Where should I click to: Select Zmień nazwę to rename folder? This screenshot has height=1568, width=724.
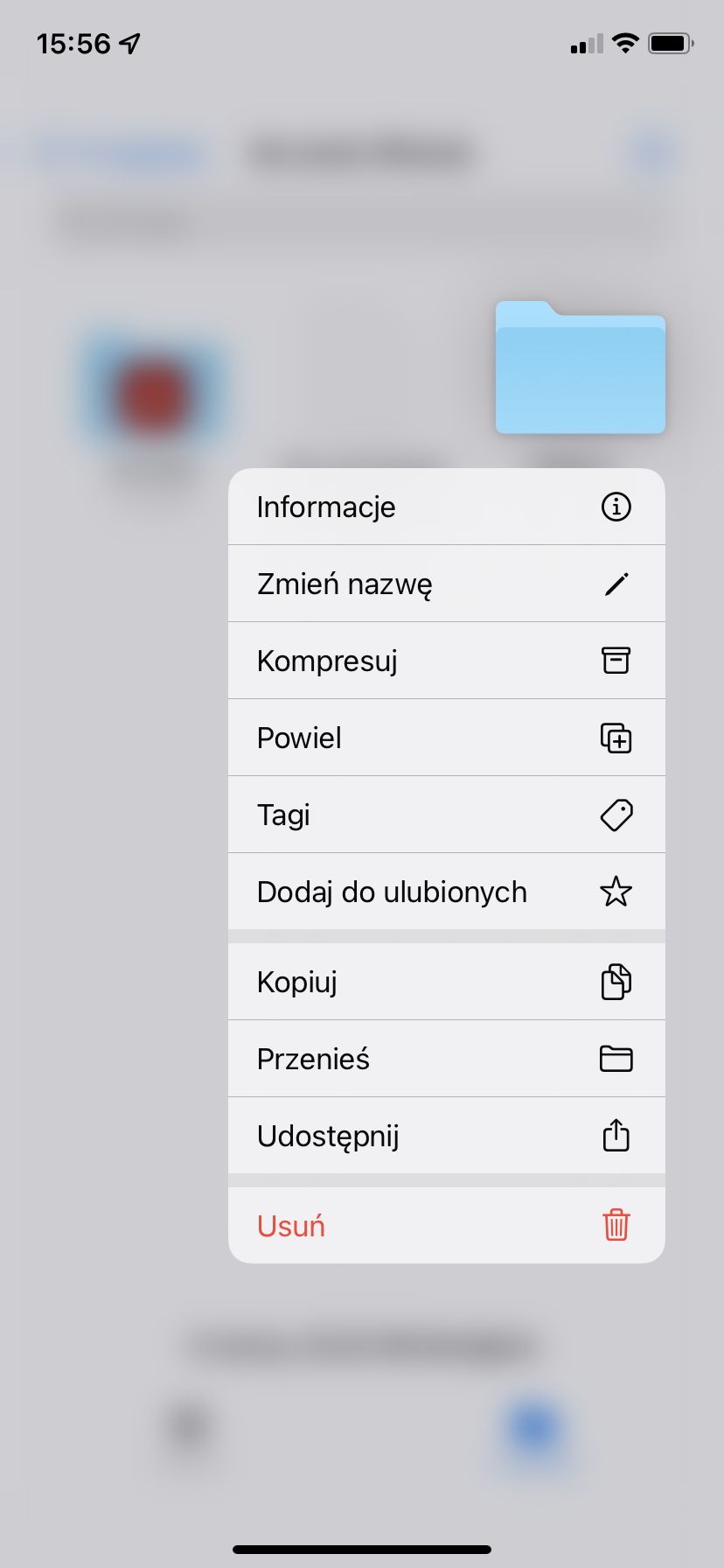tap(446, 584)
